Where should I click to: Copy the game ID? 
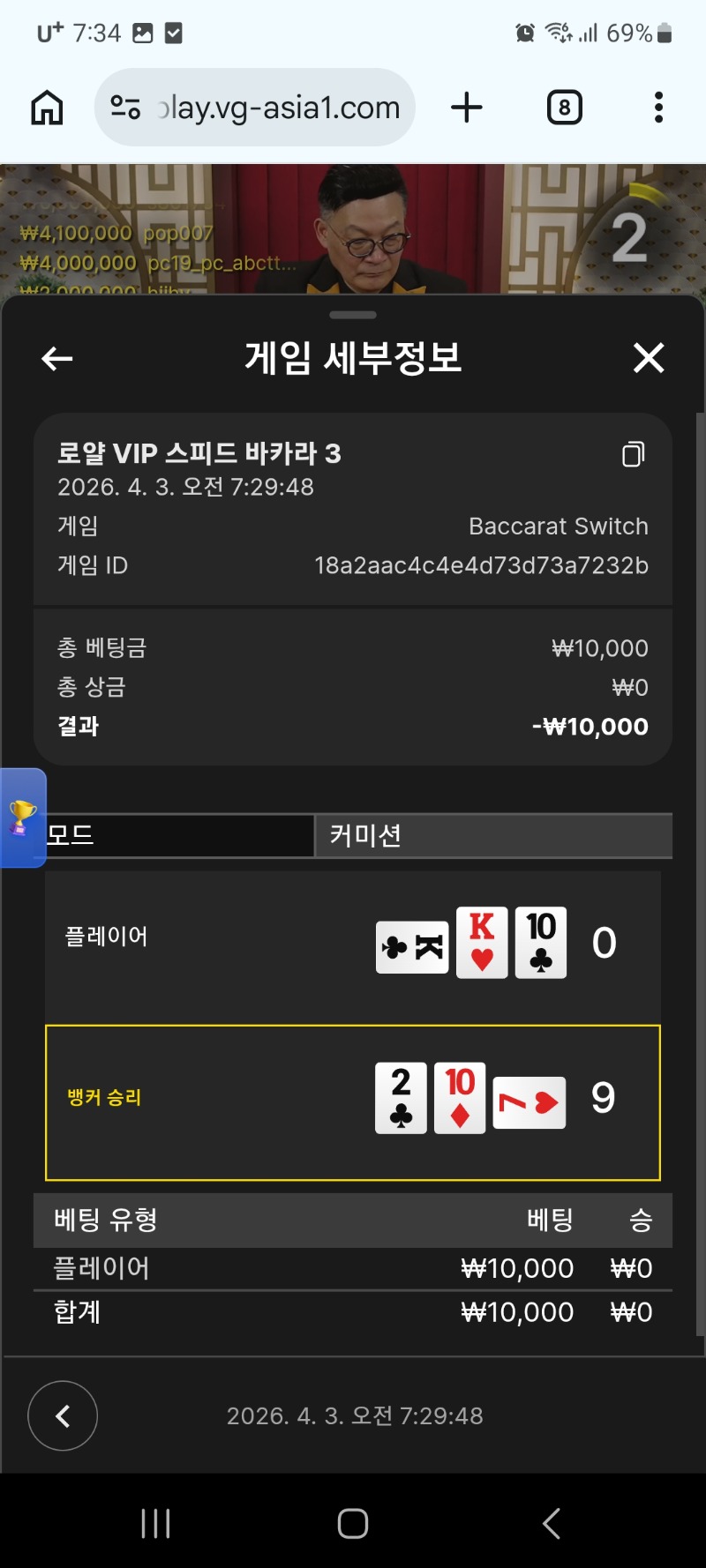pyautogui.click(x=633, y=454)
